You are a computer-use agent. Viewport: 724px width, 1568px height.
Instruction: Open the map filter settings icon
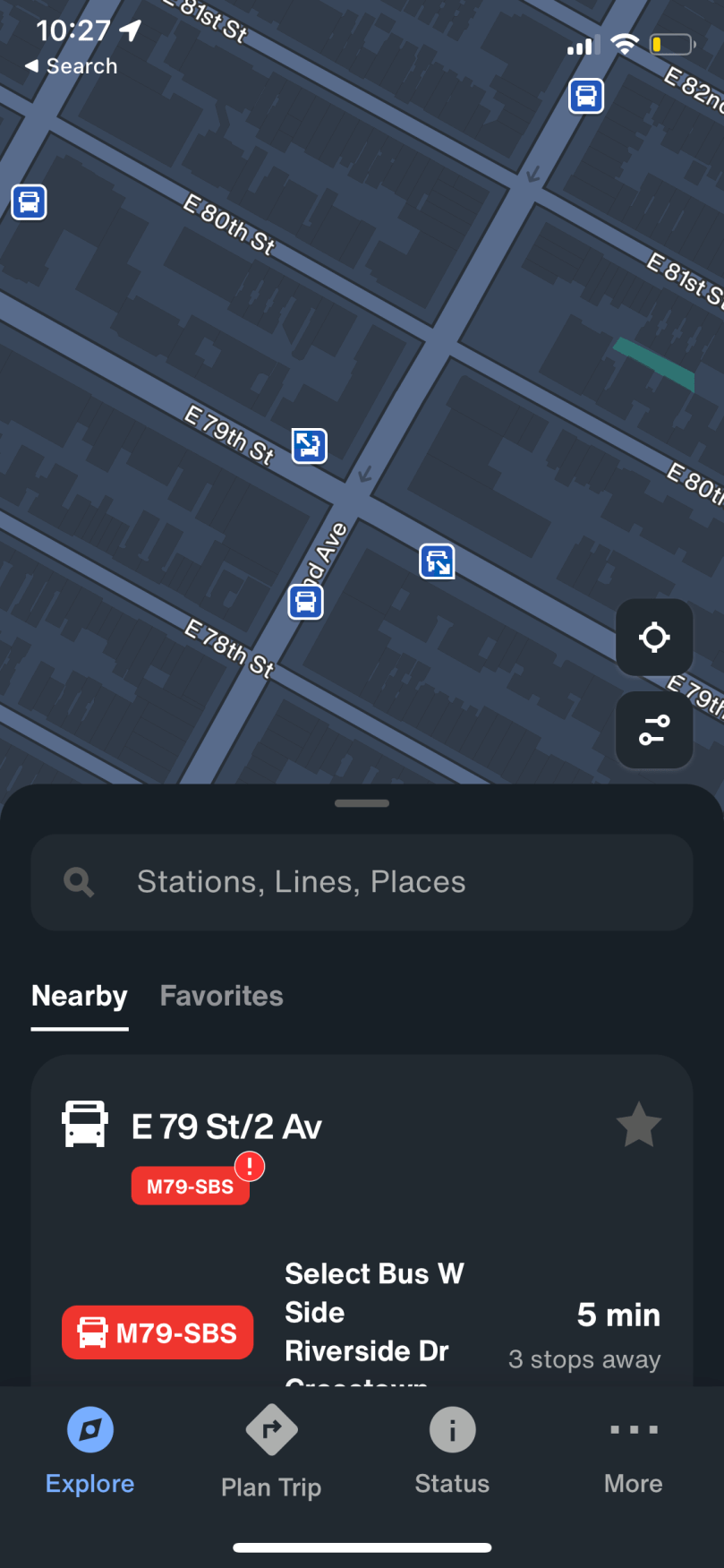point(653,730)
